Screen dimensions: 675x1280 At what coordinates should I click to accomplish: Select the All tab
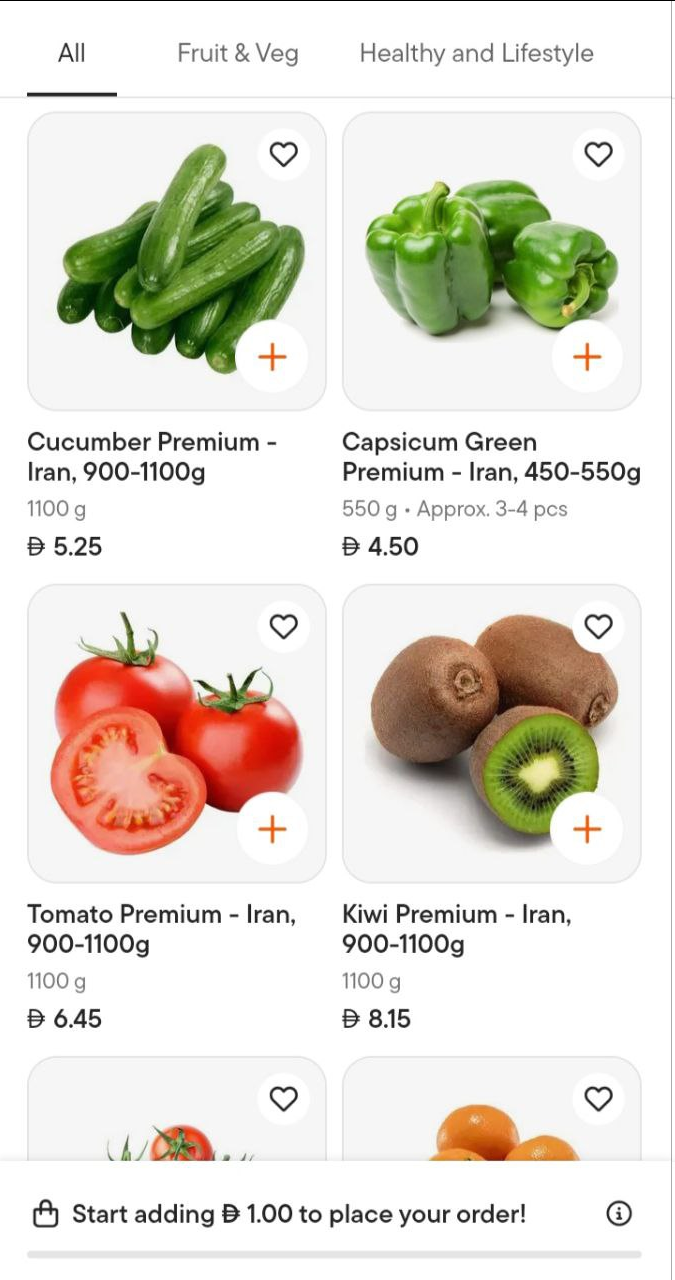pos(72,53)
